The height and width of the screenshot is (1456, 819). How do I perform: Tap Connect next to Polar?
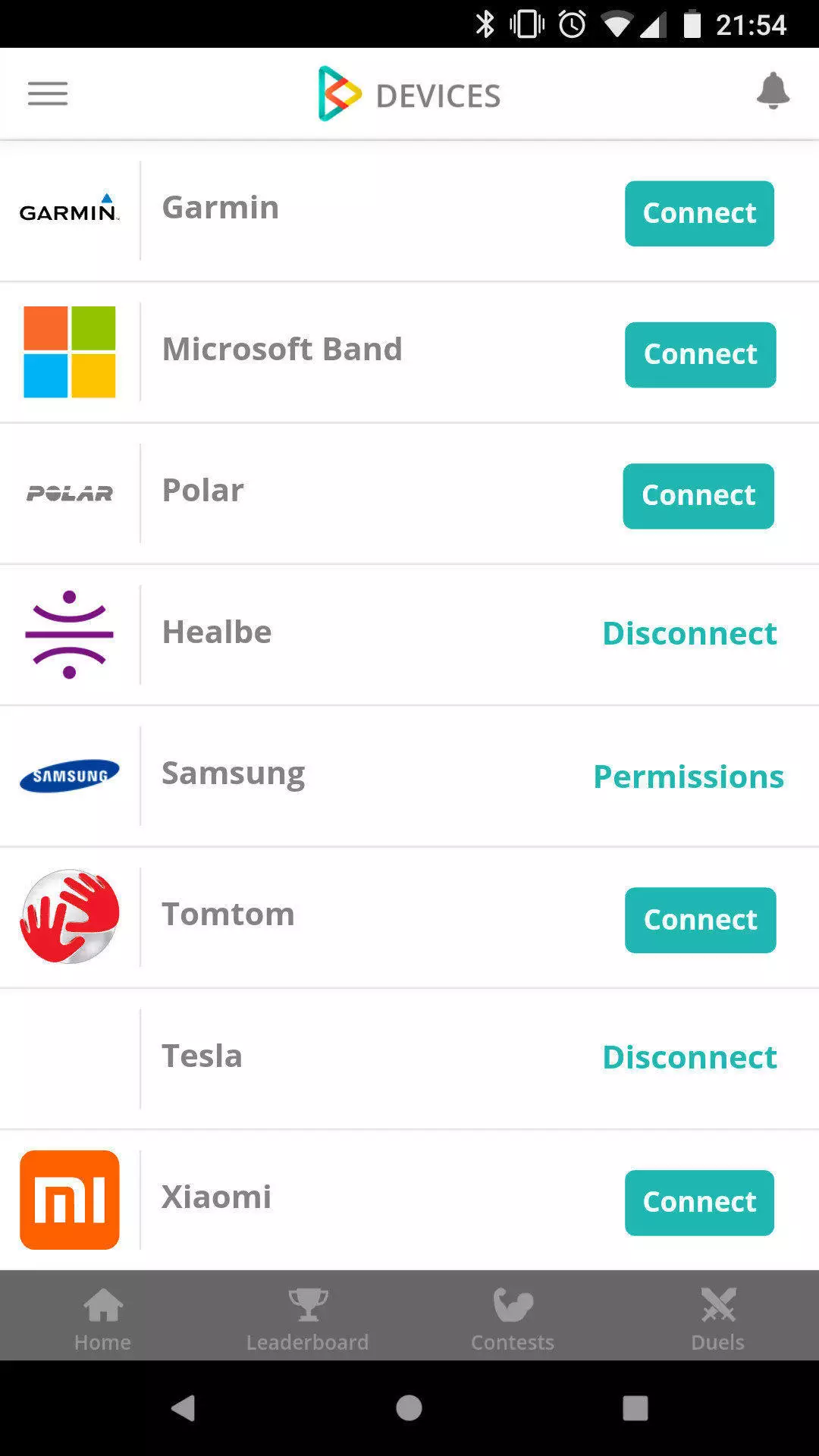click(x=698, y=496)
